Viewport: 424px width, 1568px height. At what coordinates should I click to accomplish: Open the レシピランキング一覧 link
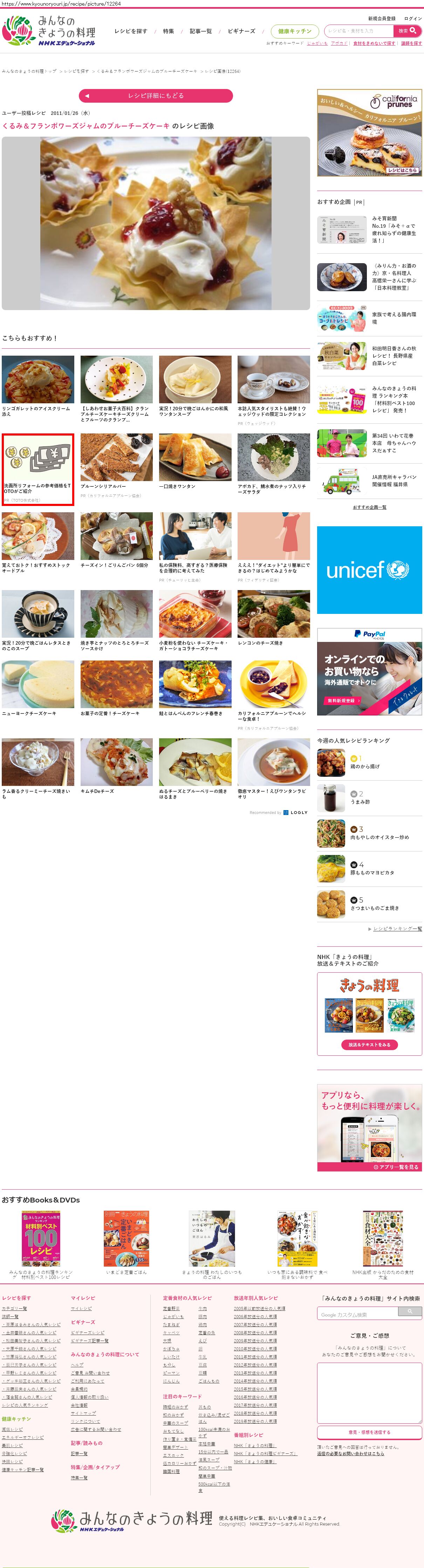point(397,928)
